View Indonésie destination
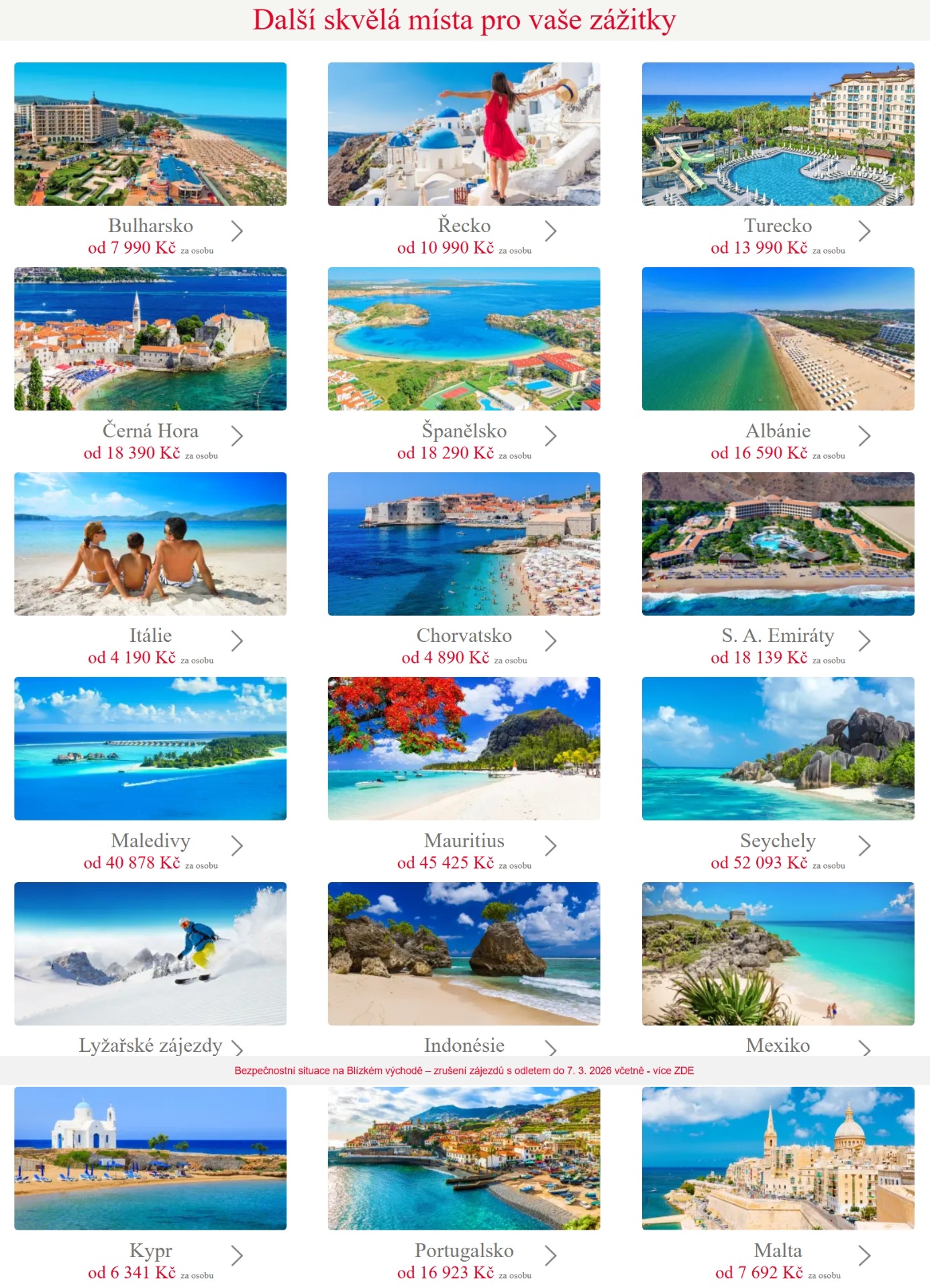Viewport: 930px width, 1288px height. pos(464,953)
